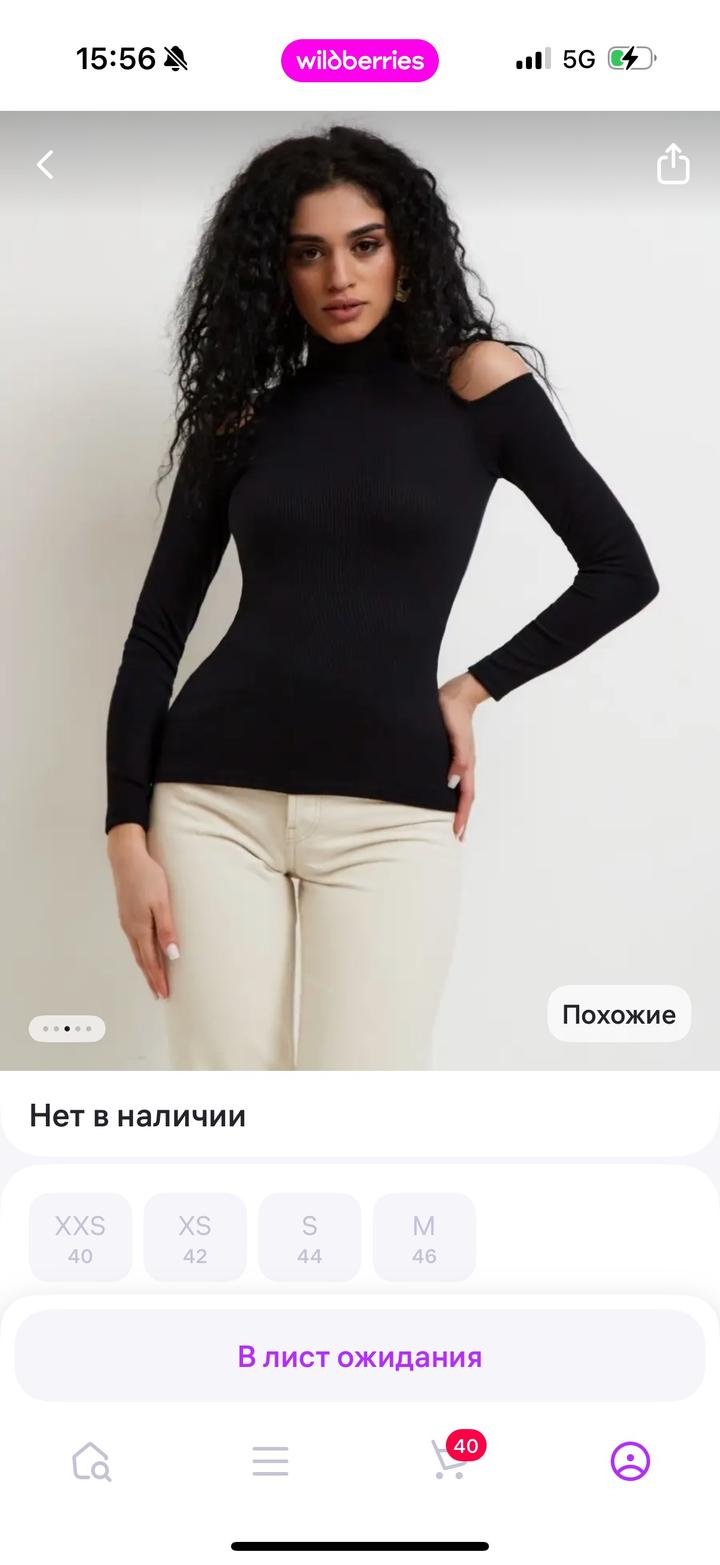Add item to waiting list
Viewport: 720px width, 1565px height.
pos(360,1357)
